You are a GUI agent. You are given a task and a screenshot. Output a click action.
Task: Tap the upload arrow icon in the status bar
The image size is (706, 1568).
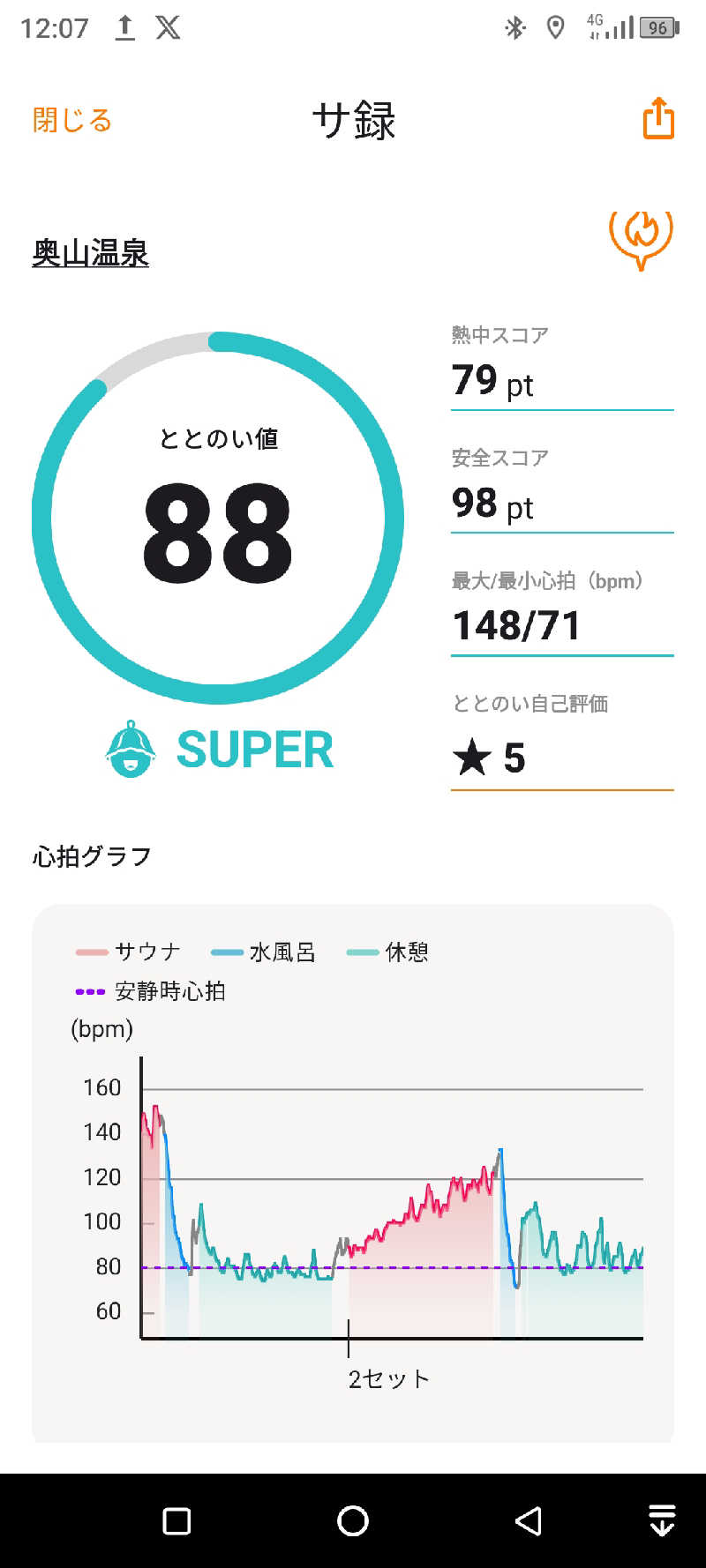coord(124,27)
